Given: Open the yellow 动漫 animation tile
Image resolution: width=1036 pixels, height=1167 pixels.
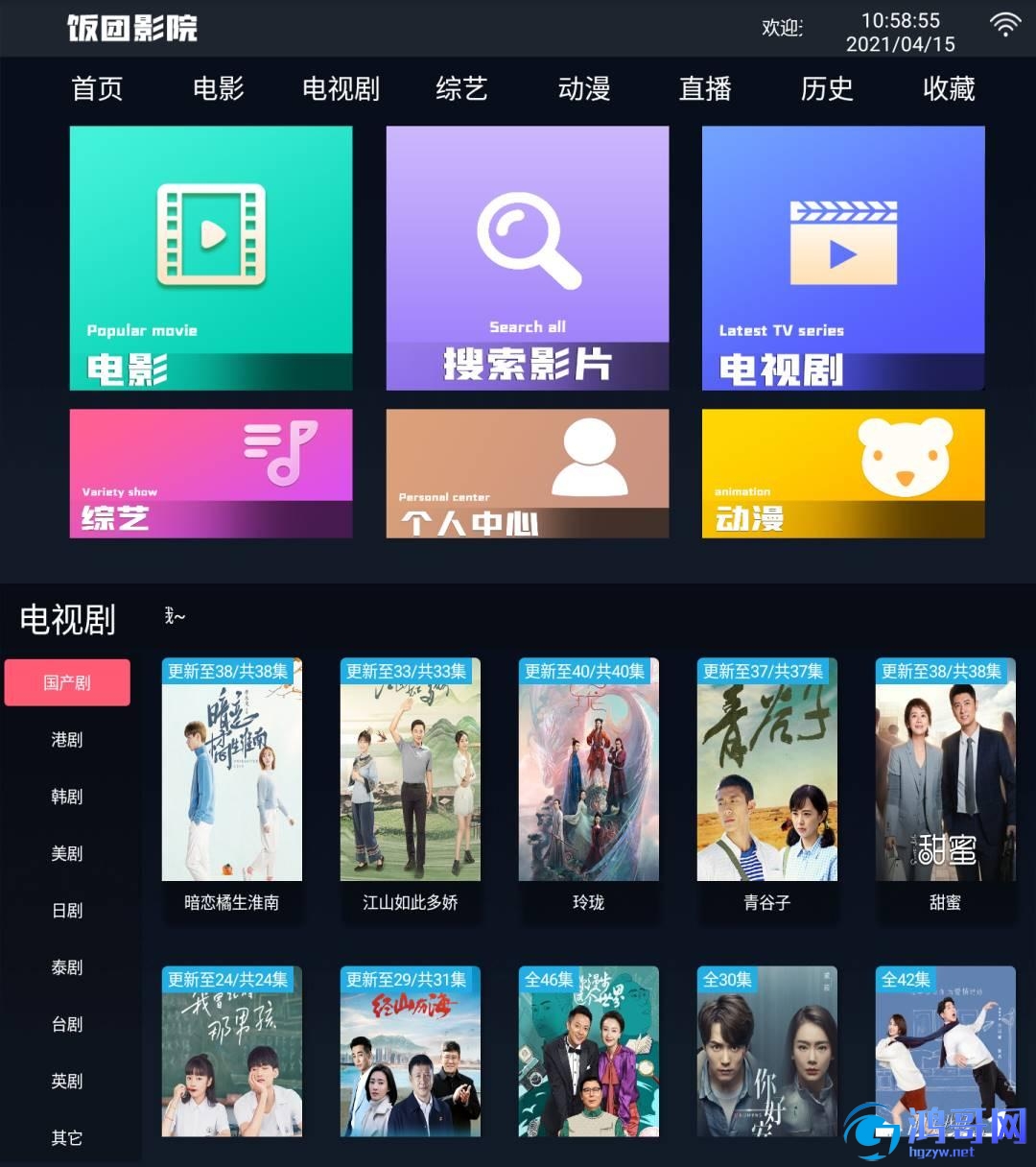Looking at the screenshot, I should pos(843,473).
